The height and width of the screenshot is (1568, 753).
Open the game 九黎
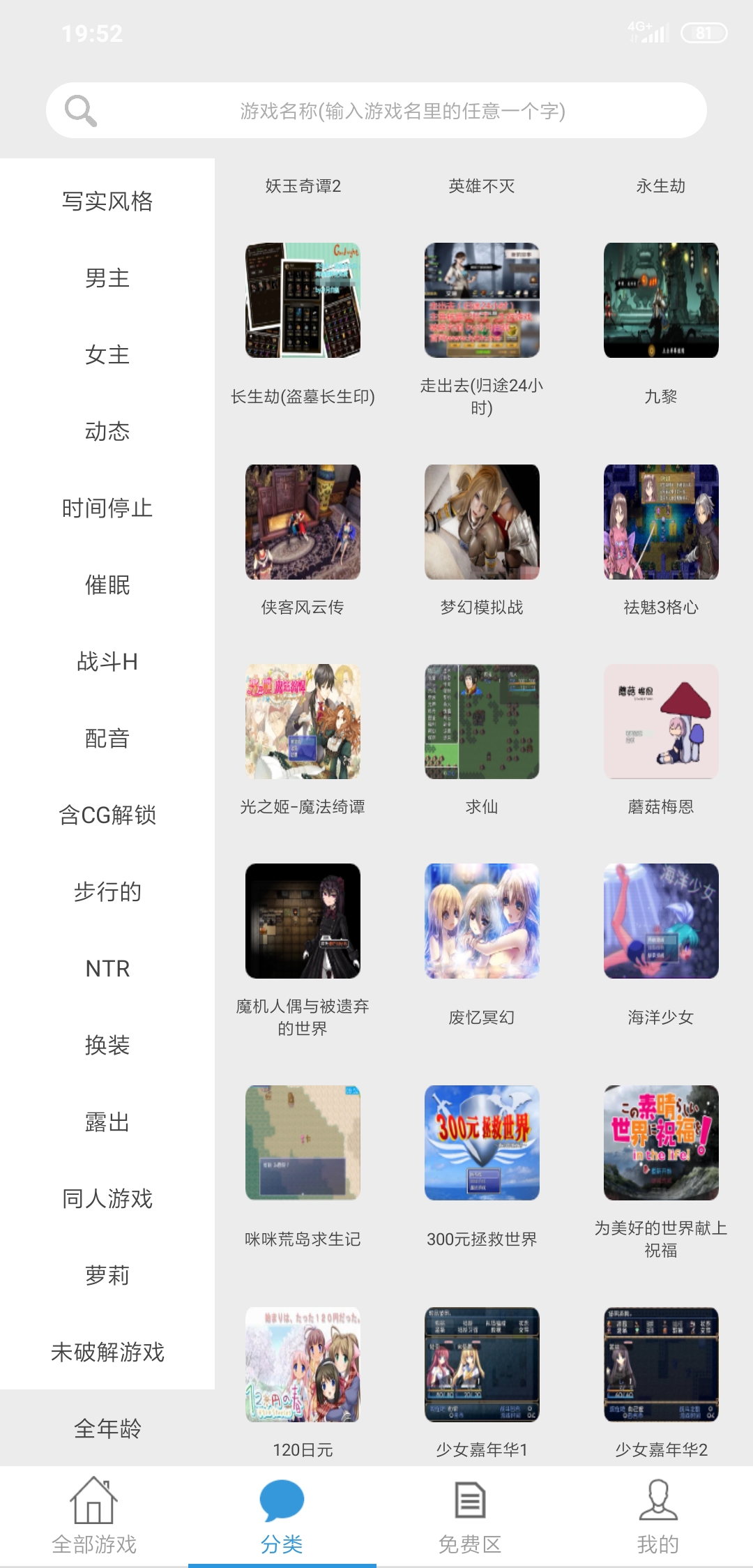click(661, 301)
